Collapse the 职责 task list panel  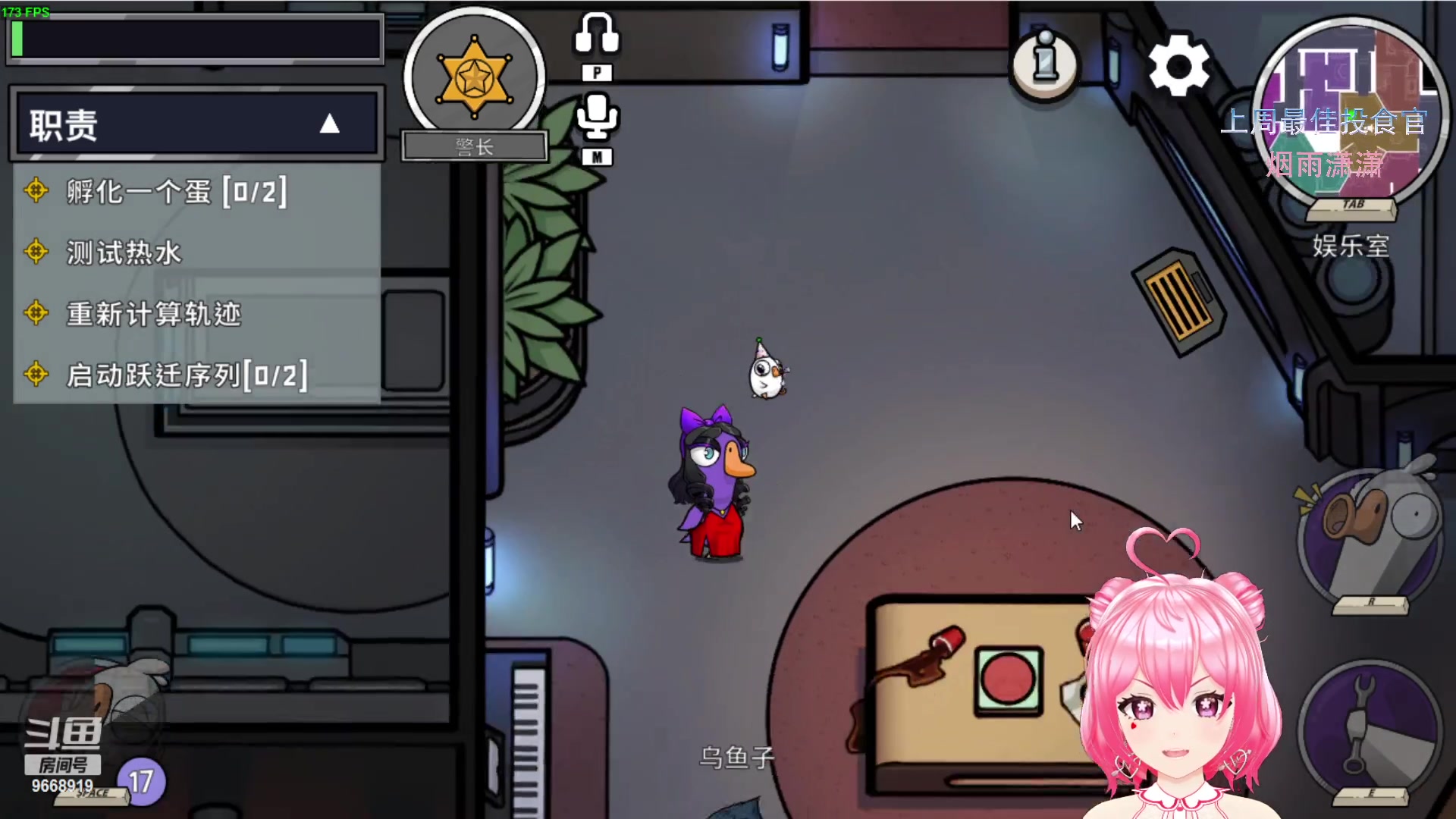pyautogui.click(x=329, y=124)
